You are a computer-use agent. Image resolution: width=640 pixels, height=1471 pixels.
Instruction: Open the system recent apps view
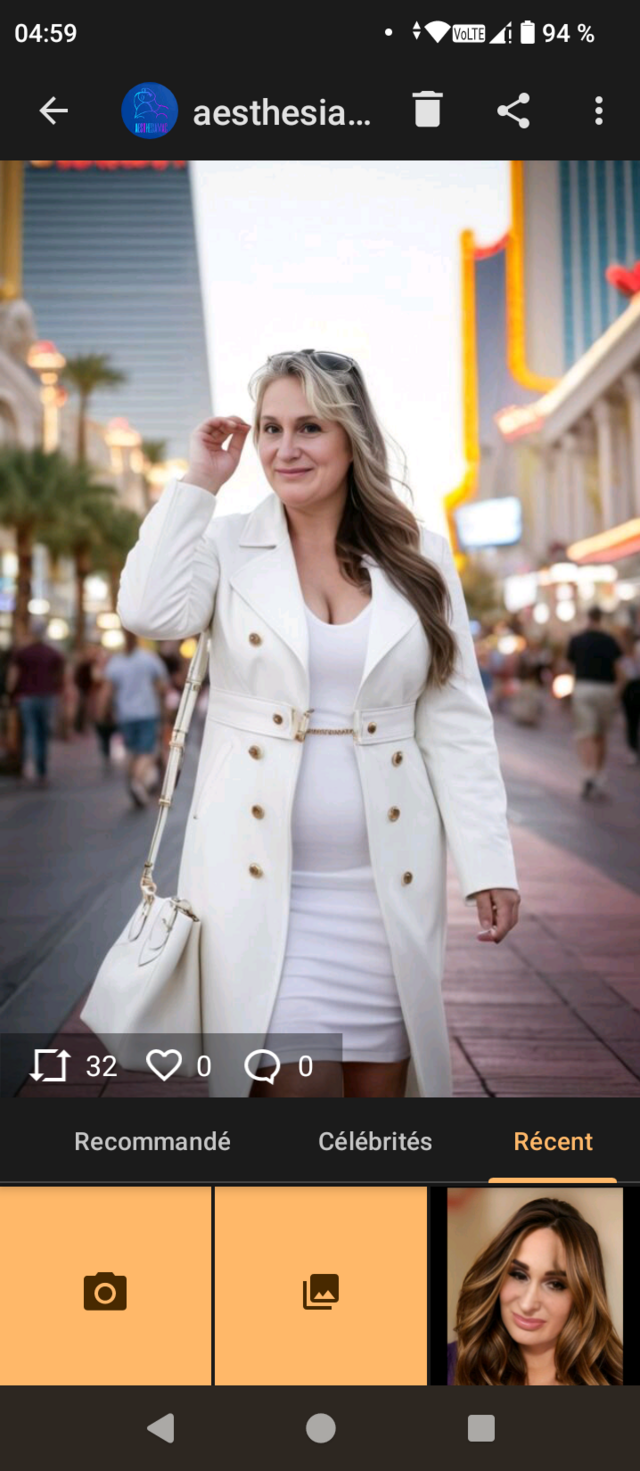tap(481, 1428)
